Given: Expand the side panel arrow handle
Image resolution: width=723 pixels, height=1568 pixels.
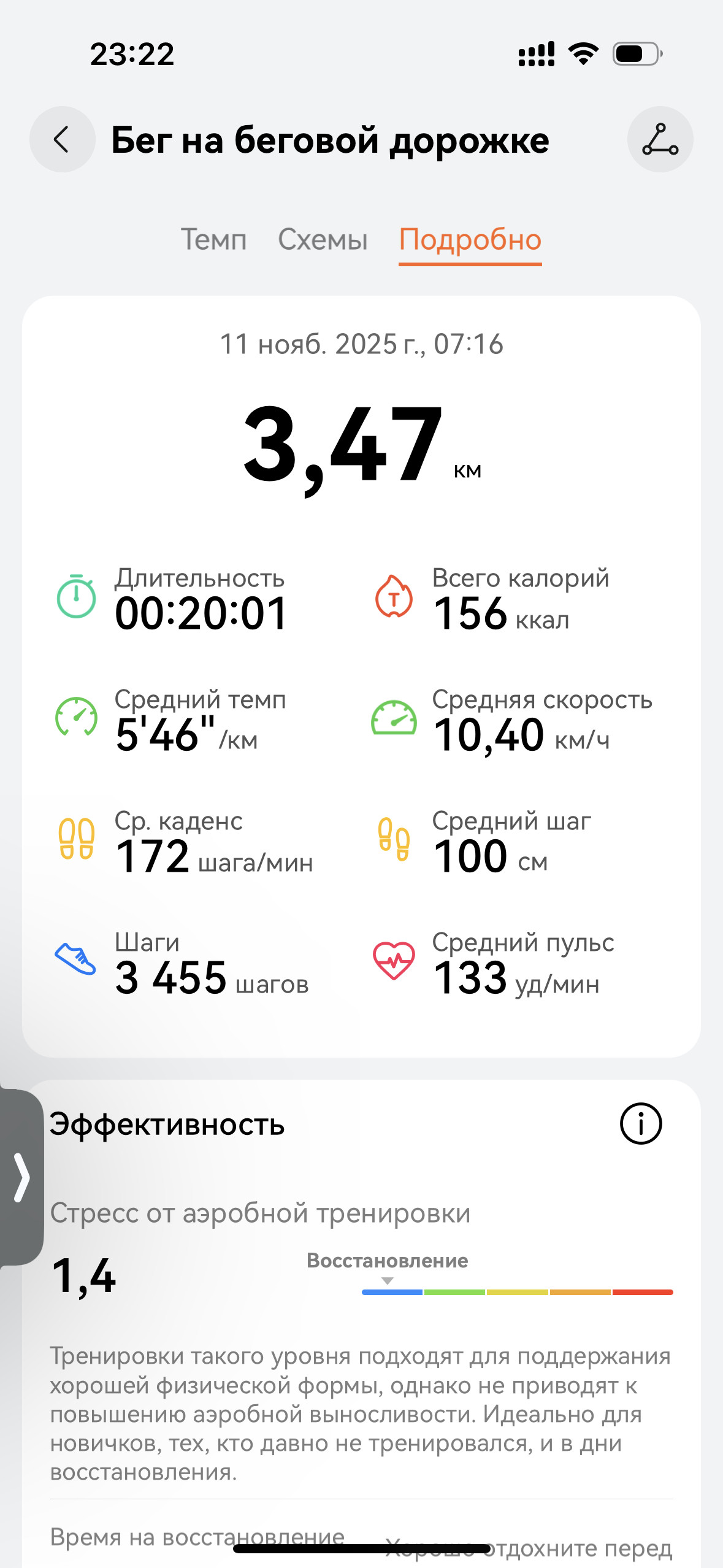Looking at the screenshot, I should point(21,1177).
